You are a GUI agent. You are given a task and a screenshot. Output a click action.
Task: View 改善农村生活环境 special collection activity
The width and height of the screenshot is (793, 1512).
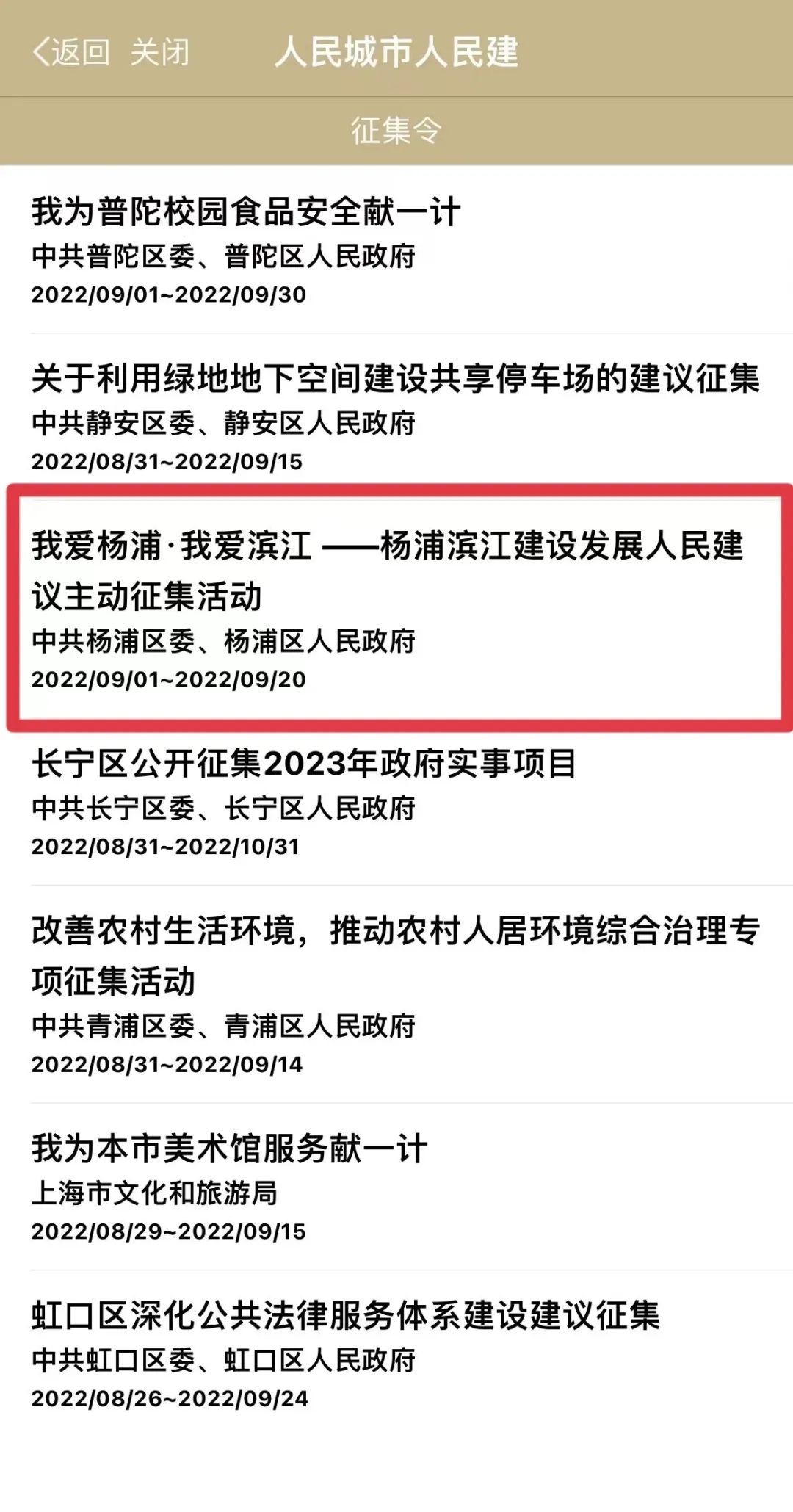pos(395,955)
